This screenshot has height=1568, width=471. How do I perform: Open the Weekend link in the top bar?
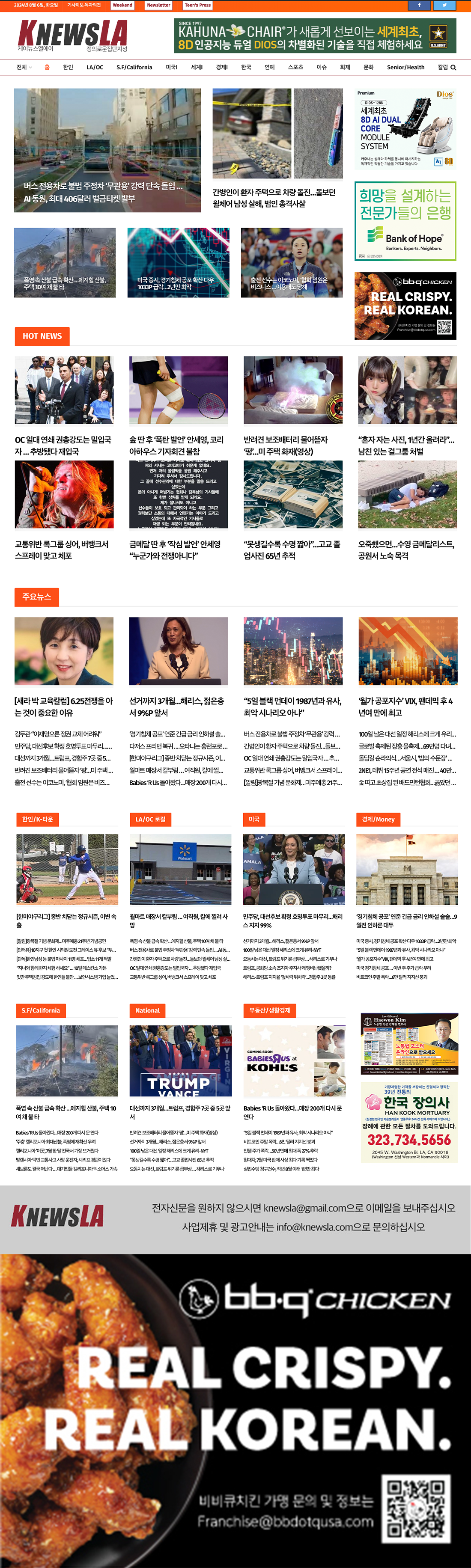pos(122,5)
